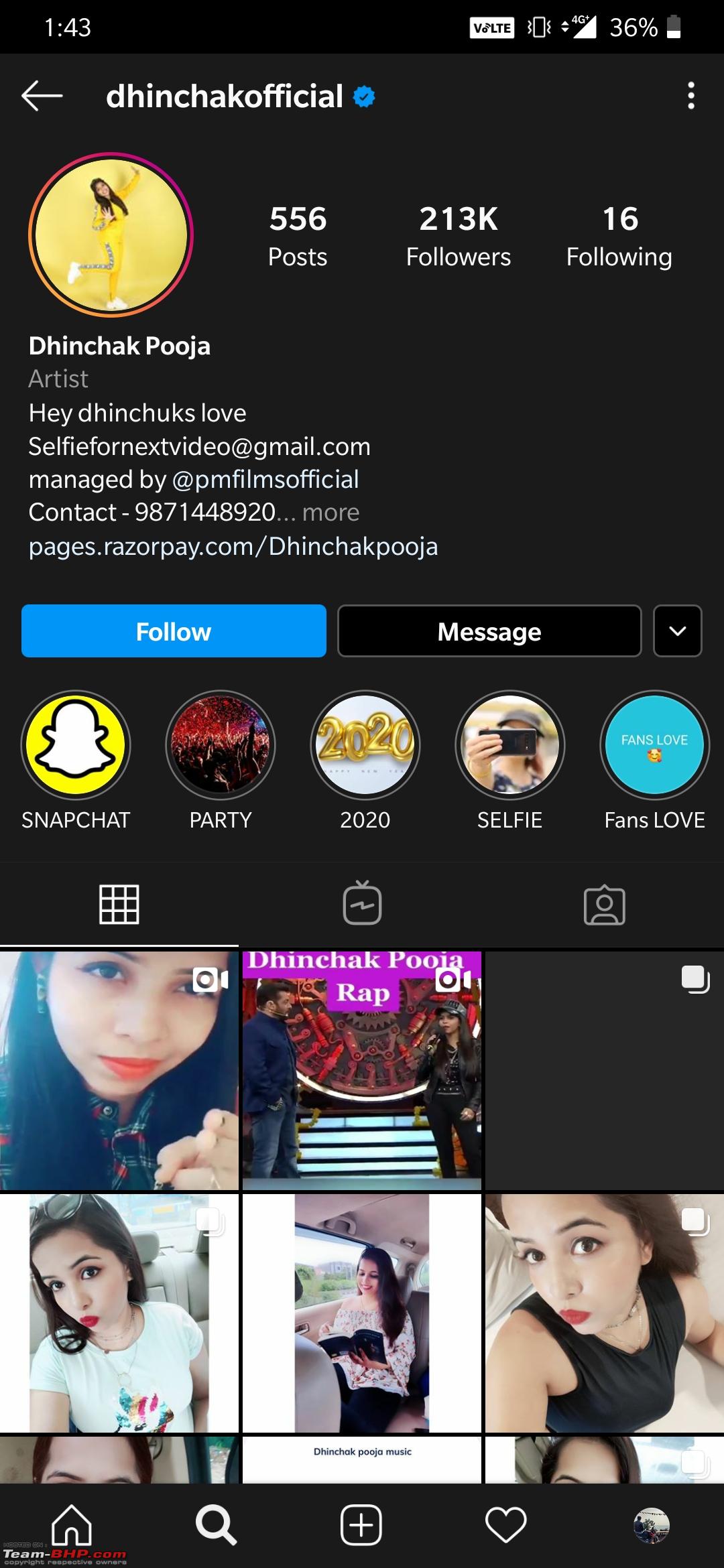
Task: Expand suggested accounts dropdown arrow
Action: (678, 631)
